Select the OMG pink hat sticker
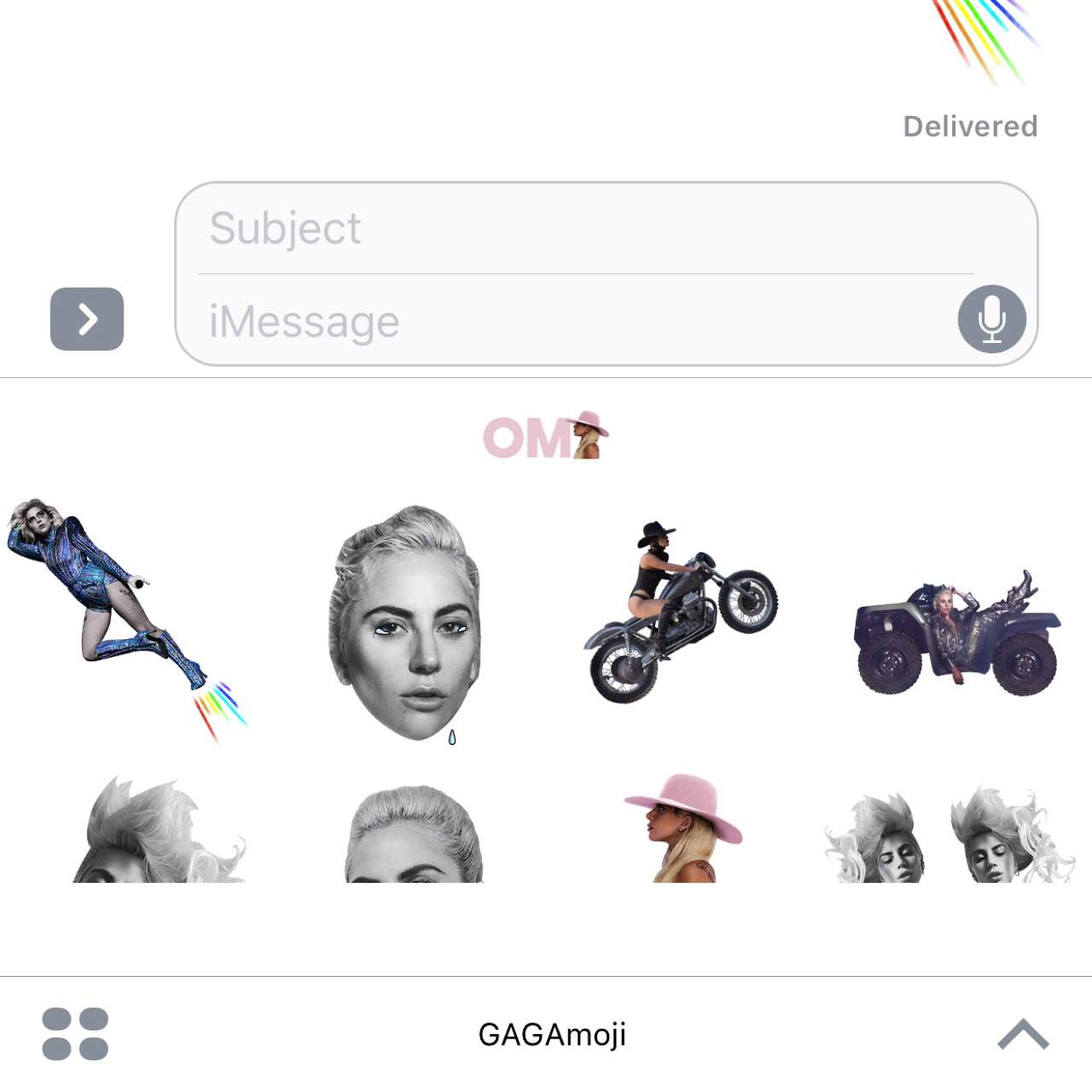The width and height of the screenshot is (1092, 1092). pyautogui.click(x=546, y=436)
